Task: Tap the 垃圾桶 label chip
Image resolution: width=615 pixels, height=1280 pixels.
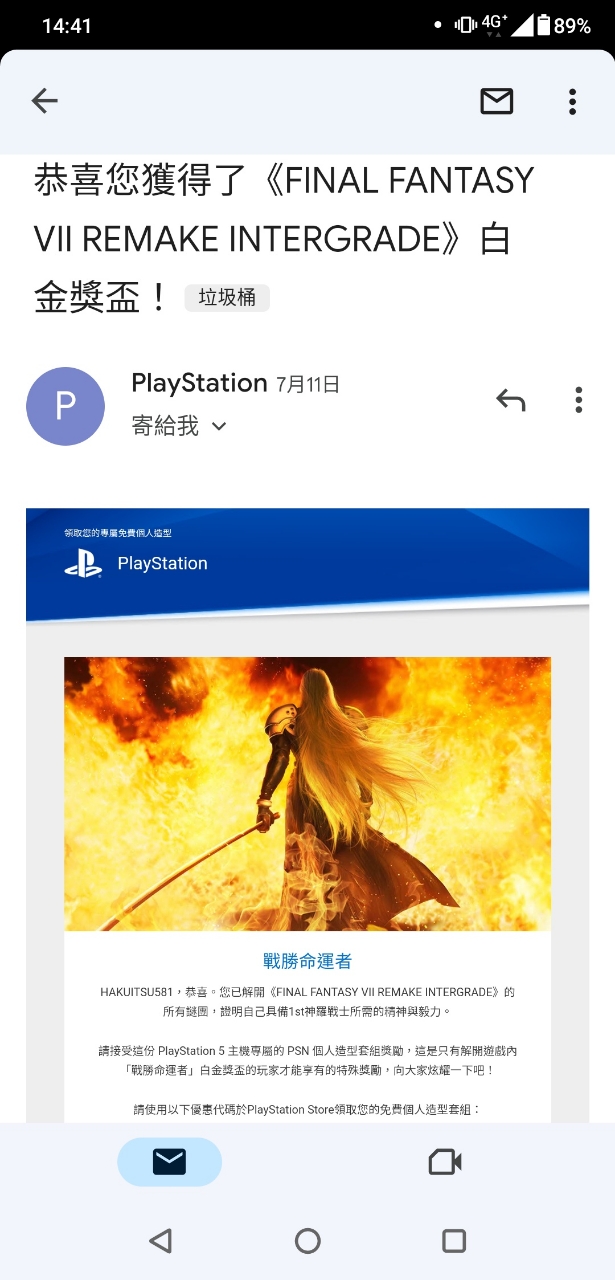Action: tap(227, 298)
